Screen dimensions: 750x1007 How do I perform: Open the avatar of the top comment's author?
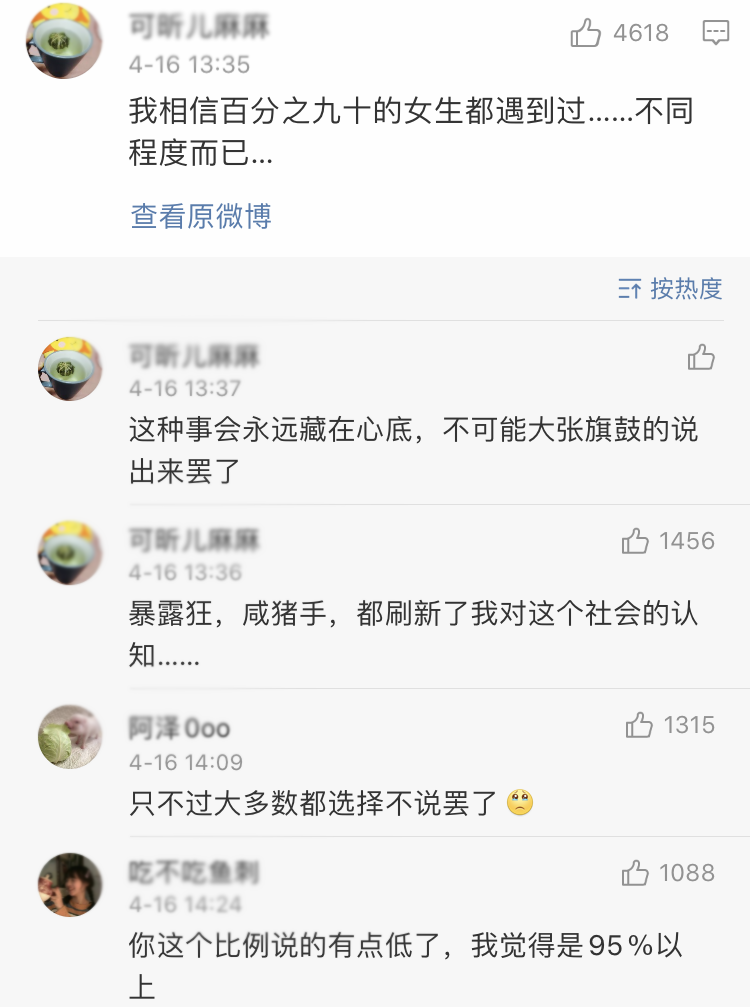click(64, 41)
